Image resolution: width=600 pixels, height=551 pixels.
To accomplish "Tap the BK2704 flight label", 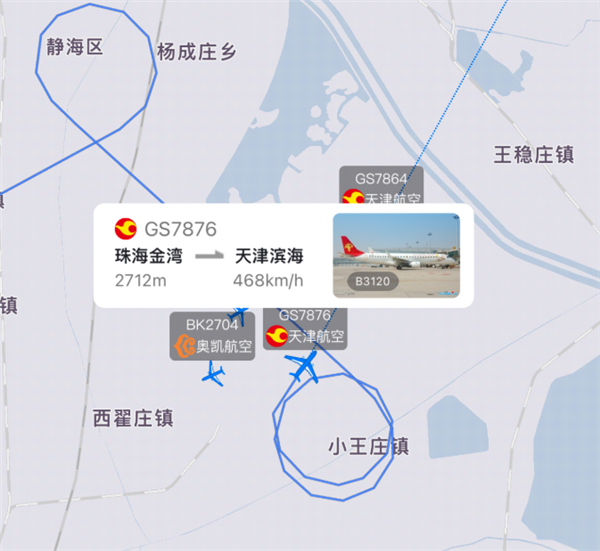I will click(x=212, y=336).
